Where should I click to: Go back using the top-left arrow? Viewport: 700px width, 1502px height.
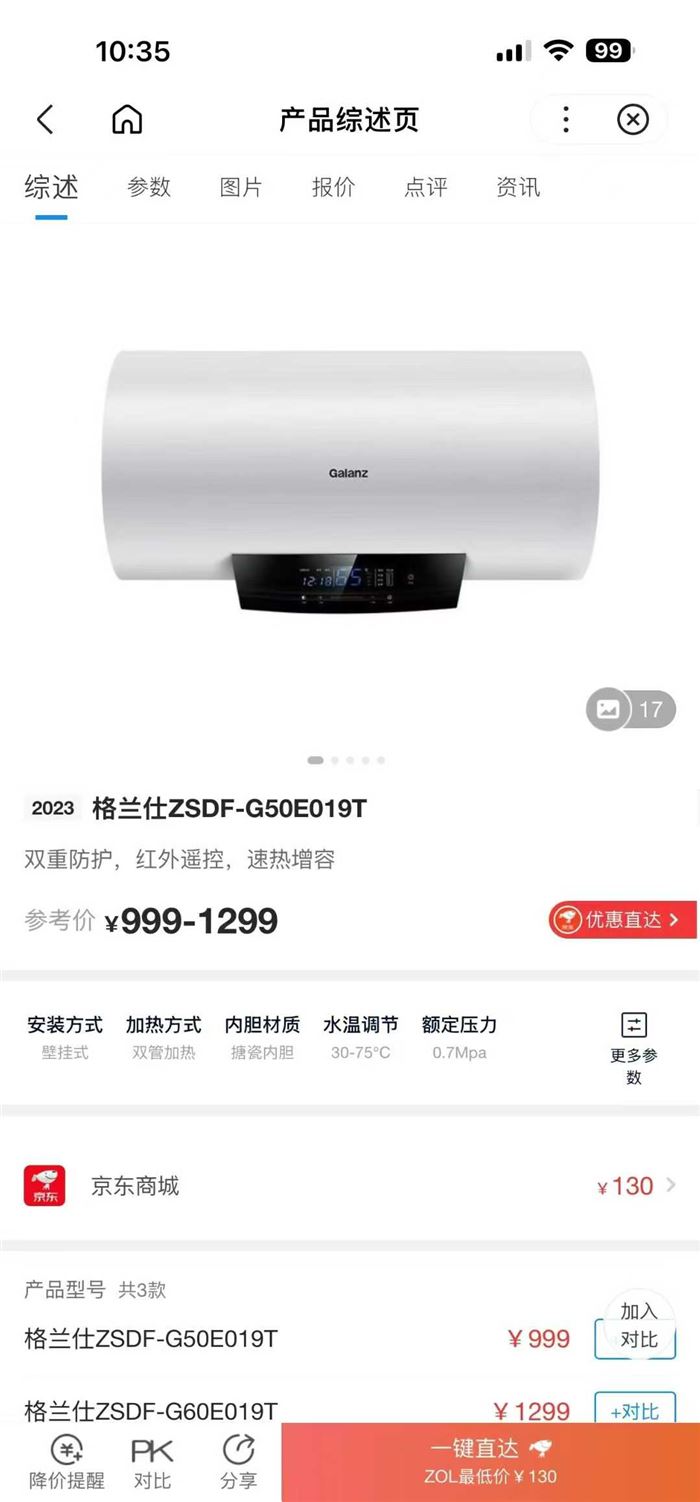point(45,120)
